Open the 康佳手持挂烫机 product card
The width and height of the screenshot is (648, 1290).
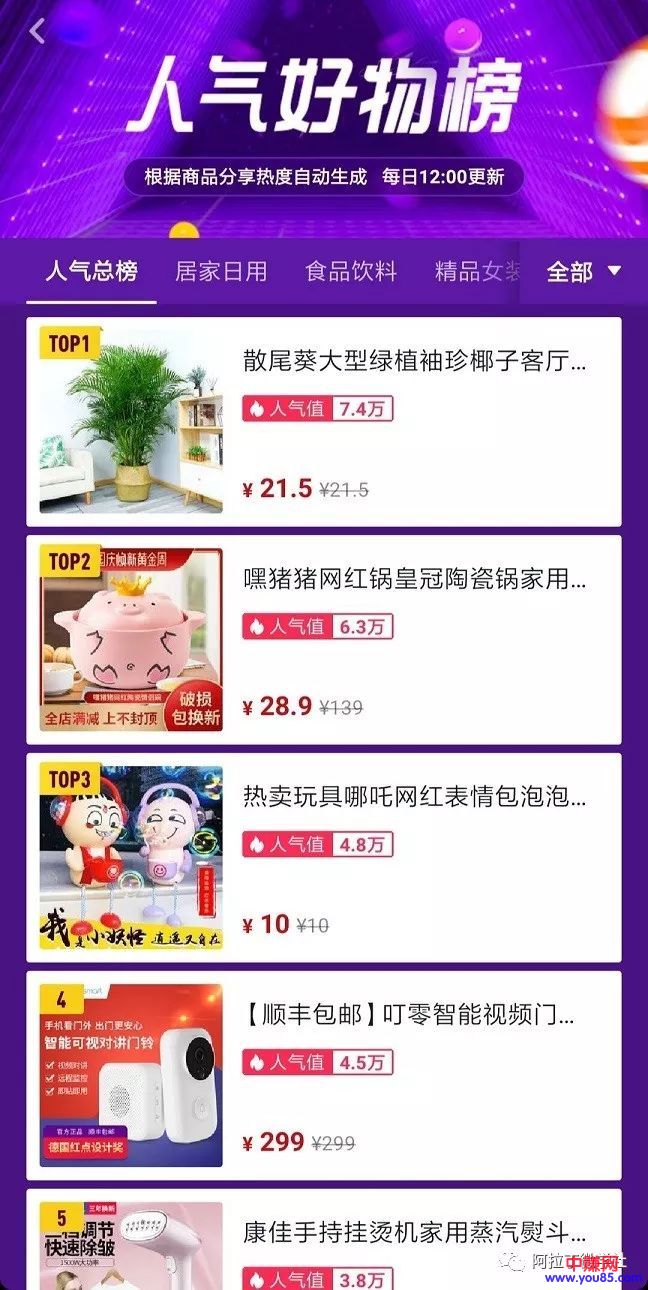(x=324, y=1240)
